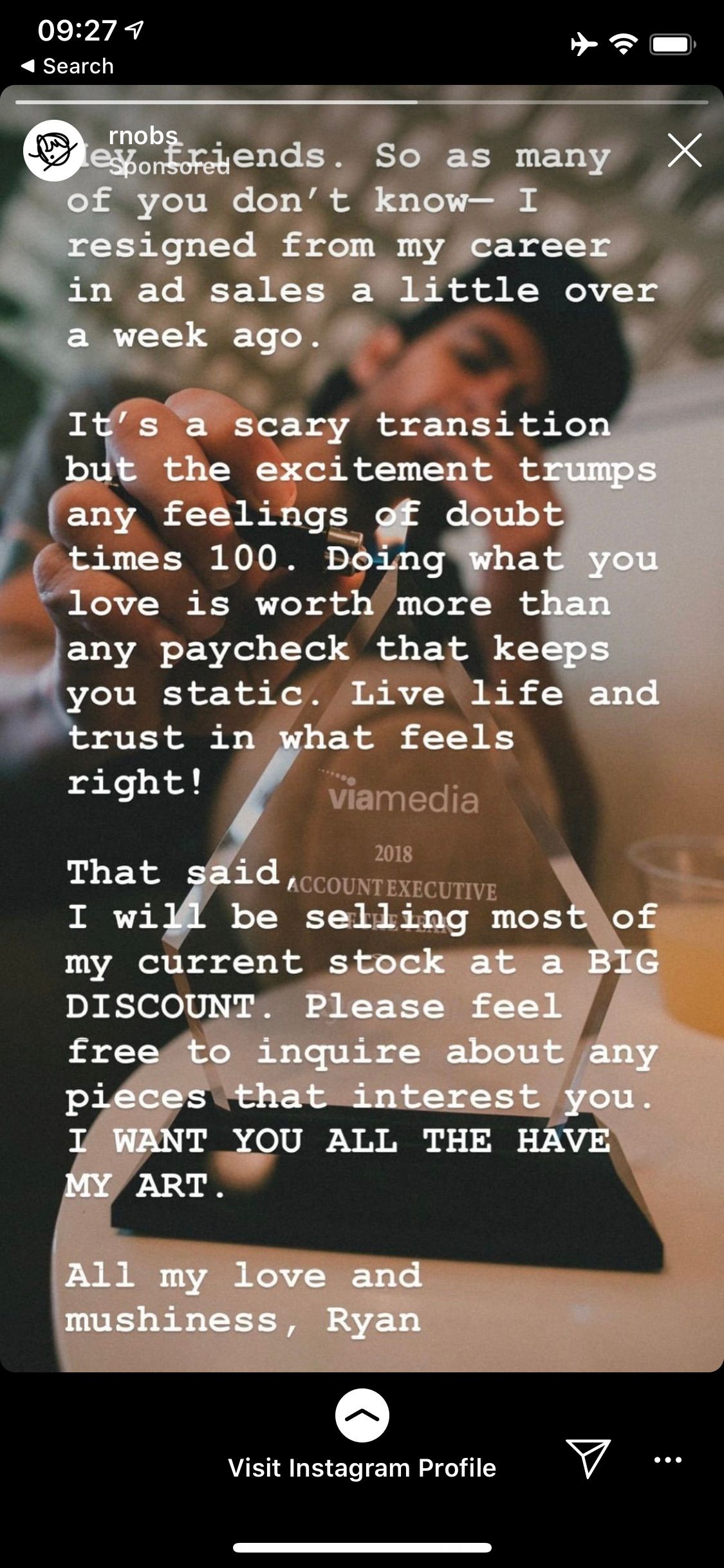Close the sponsored story
Screen dimensions: 724x1568
click(684, 151)
